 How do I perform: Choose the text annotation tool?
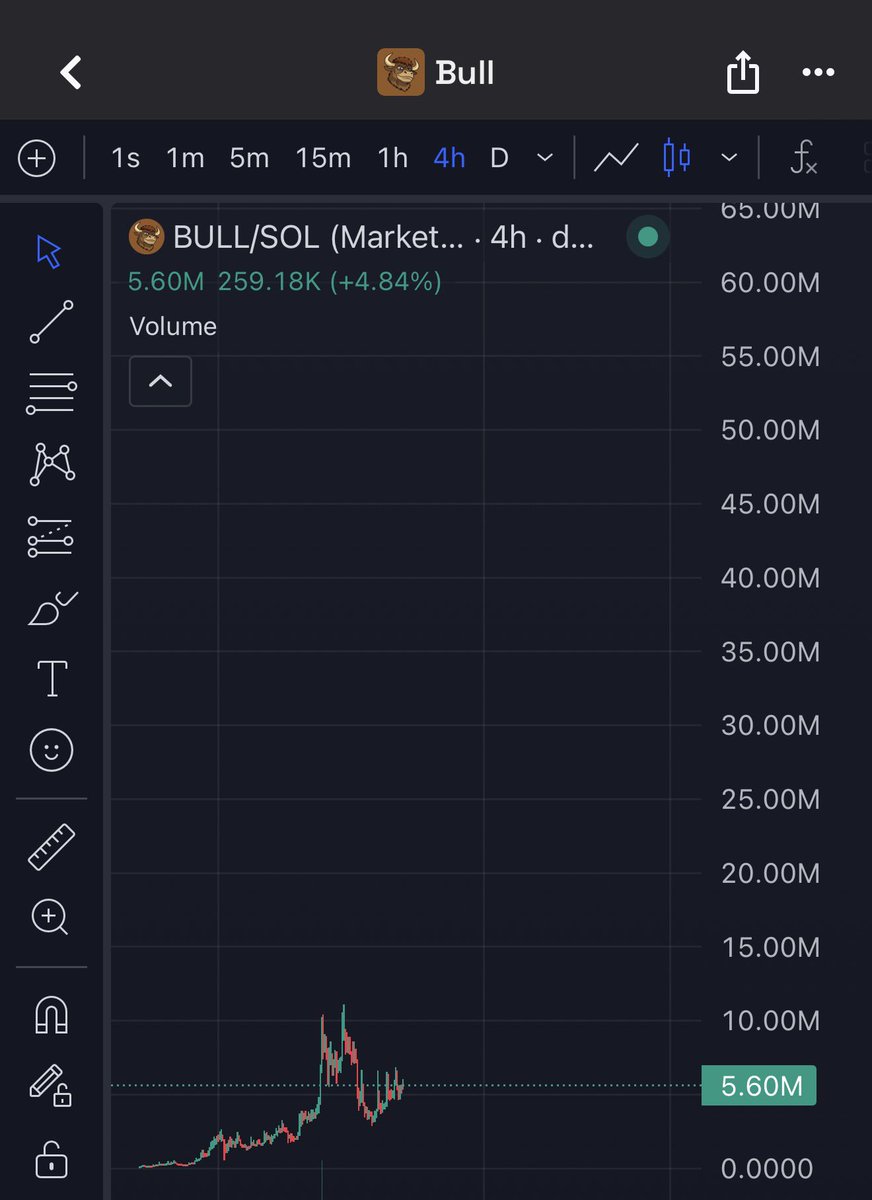coord(51,678)
